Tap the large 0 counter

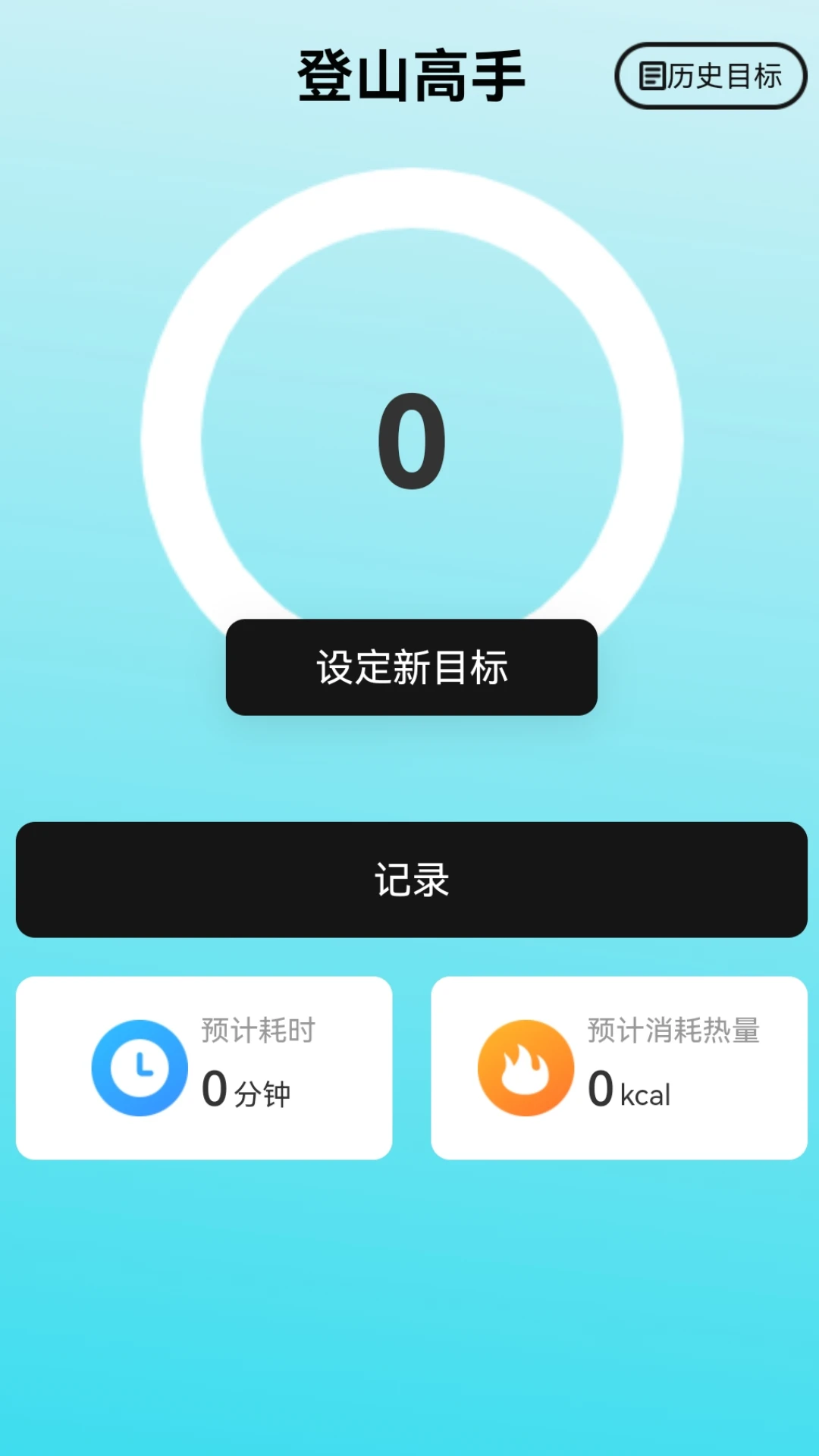click(x=412, y=444)
